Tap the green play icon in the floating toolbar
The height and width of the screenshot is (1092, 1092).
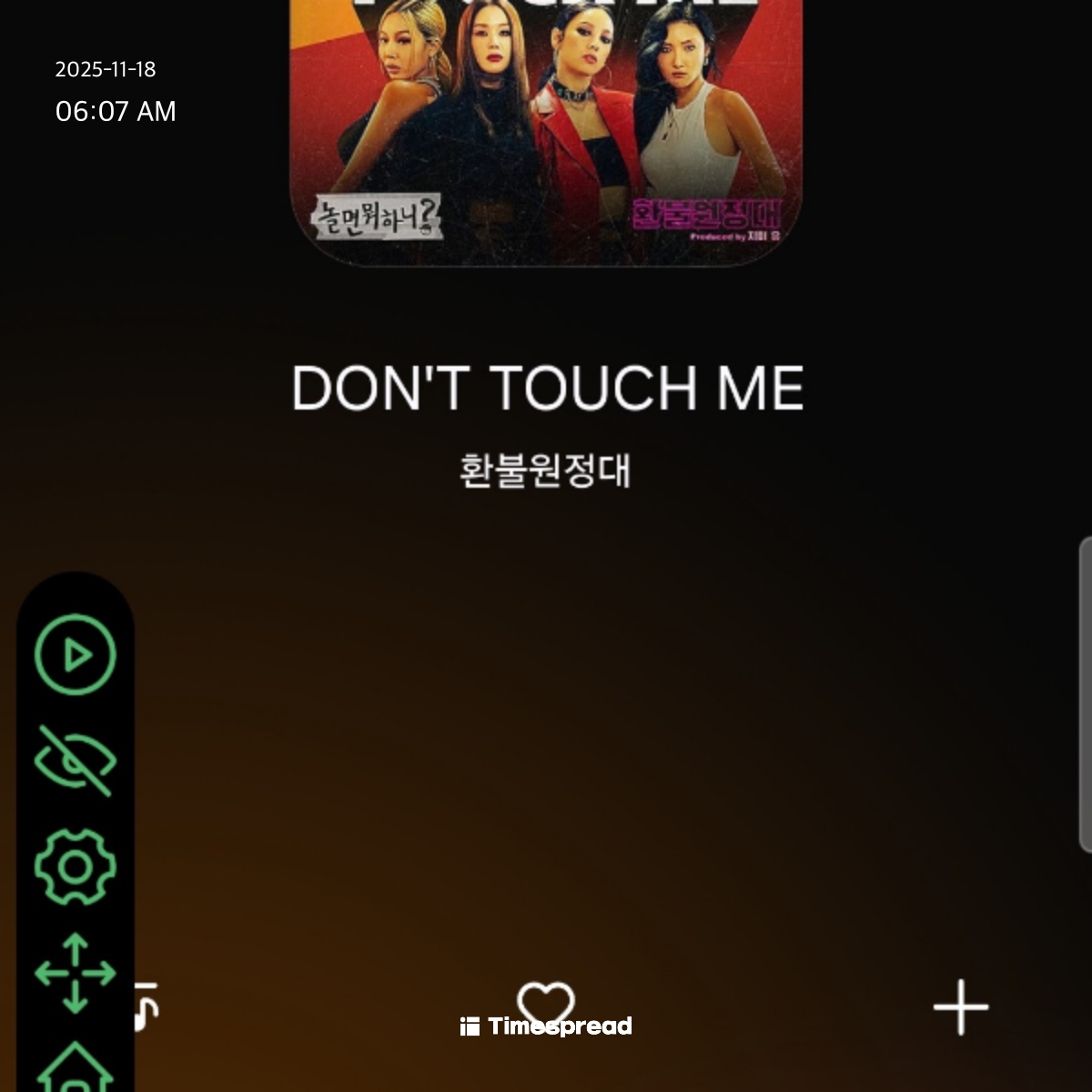tap(76, 655)
